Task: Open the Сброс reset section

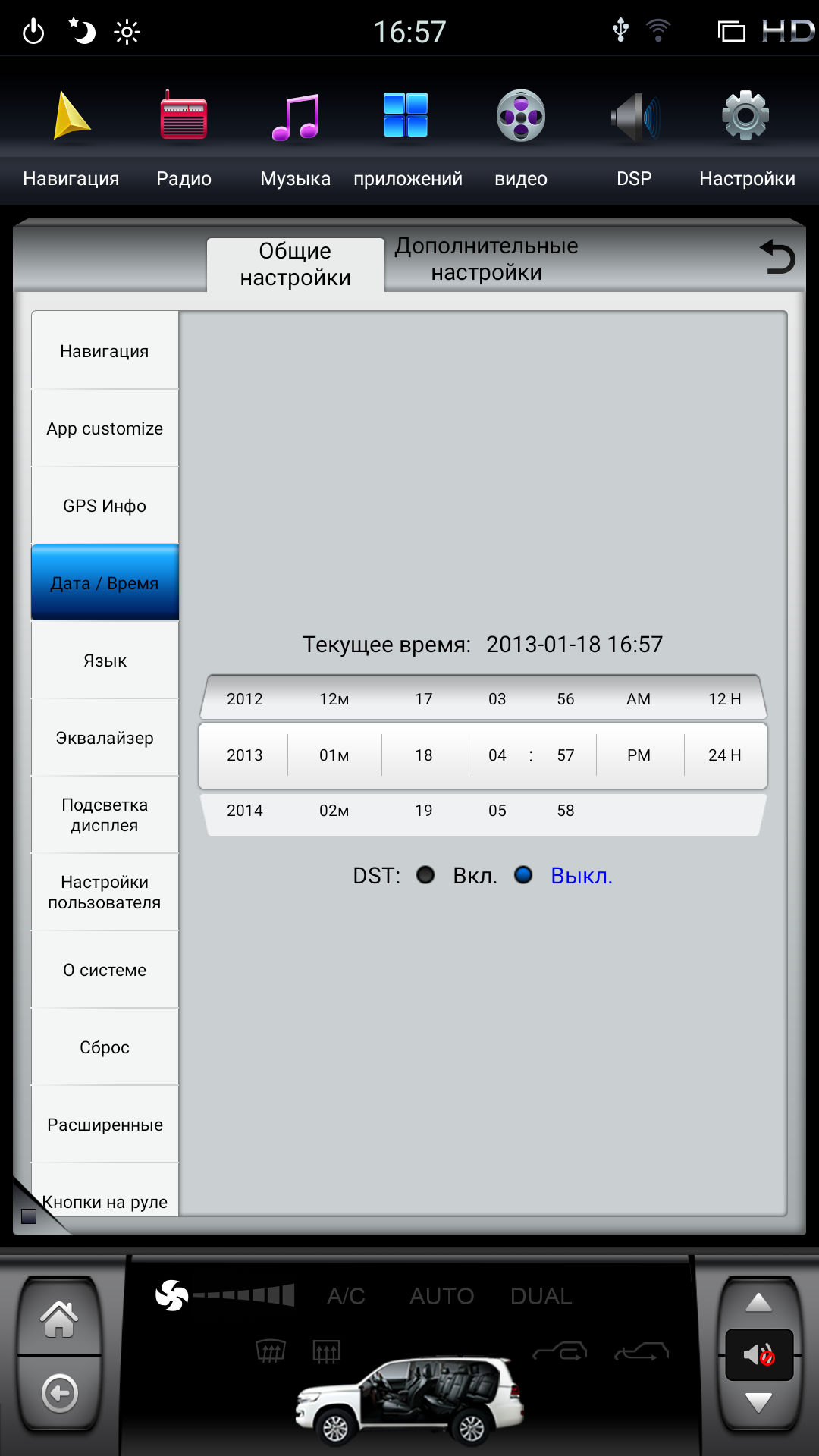Action: point(105,1047)
